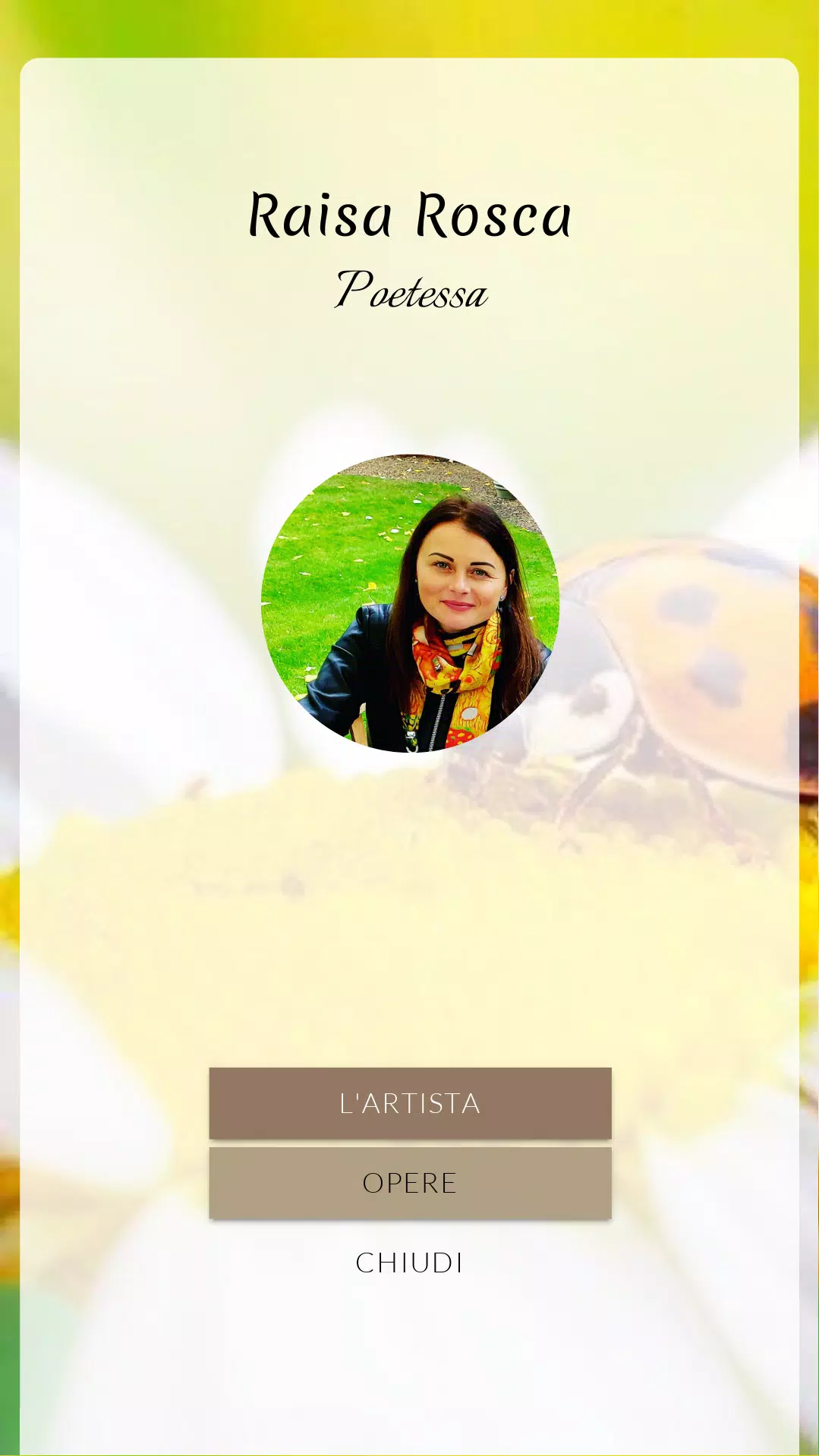This screenshot has width=819, height=1456.
Task: Tap CHIUDI to close the card
Action: pyautogui.click(x=410, y=1263)
